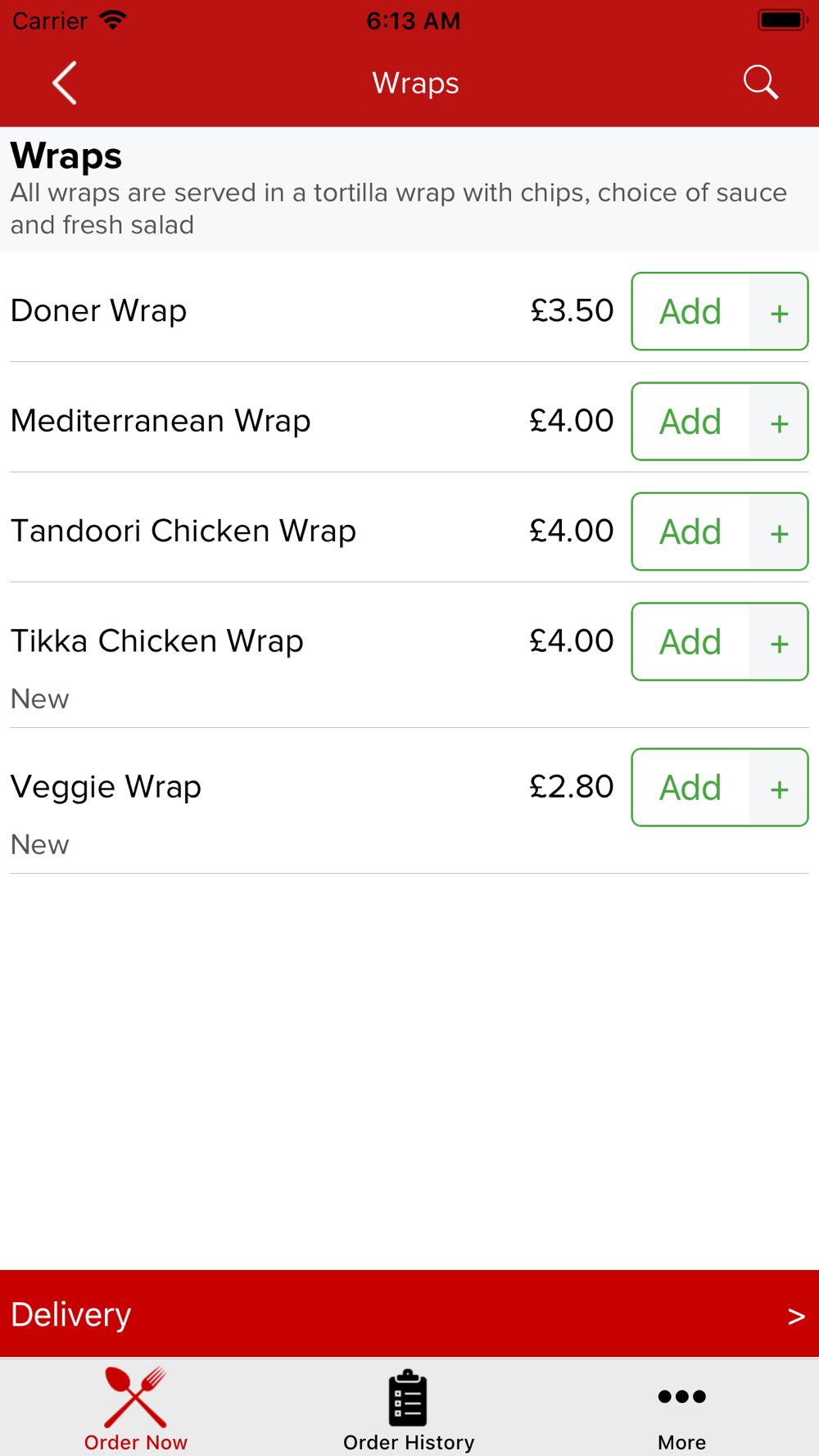
Task: Add Veggie Wrap to the order
Action: pos(690,787)
